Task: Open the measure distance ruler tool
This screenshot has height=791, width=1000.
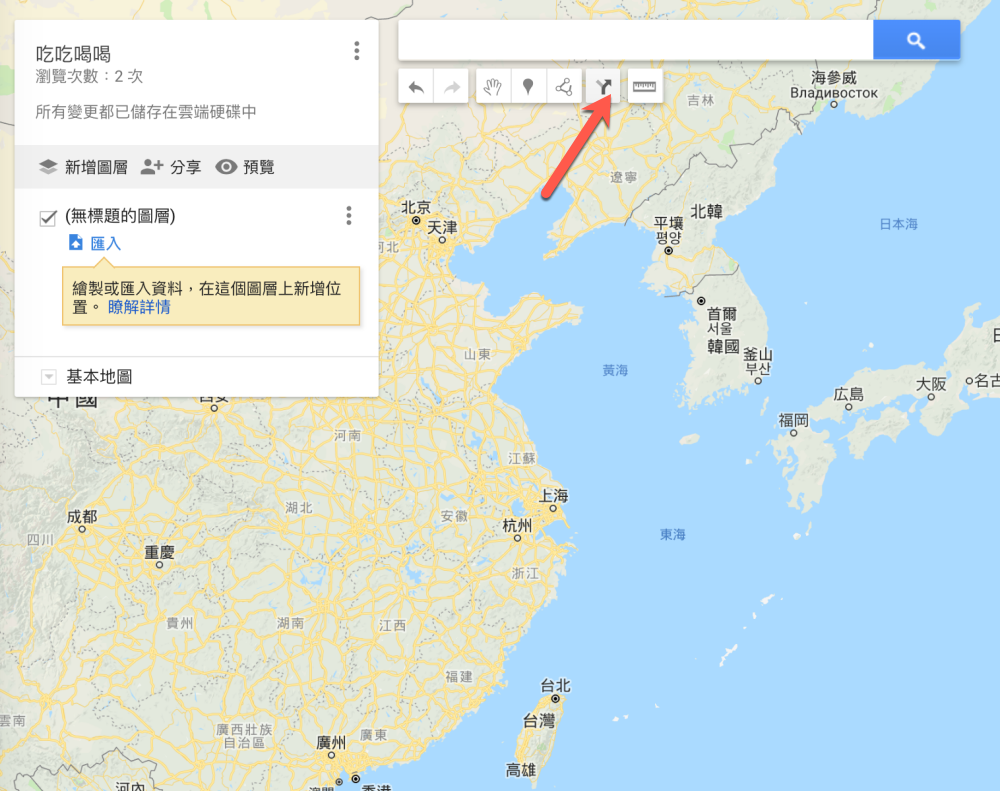Action: [x=645, y=87]
